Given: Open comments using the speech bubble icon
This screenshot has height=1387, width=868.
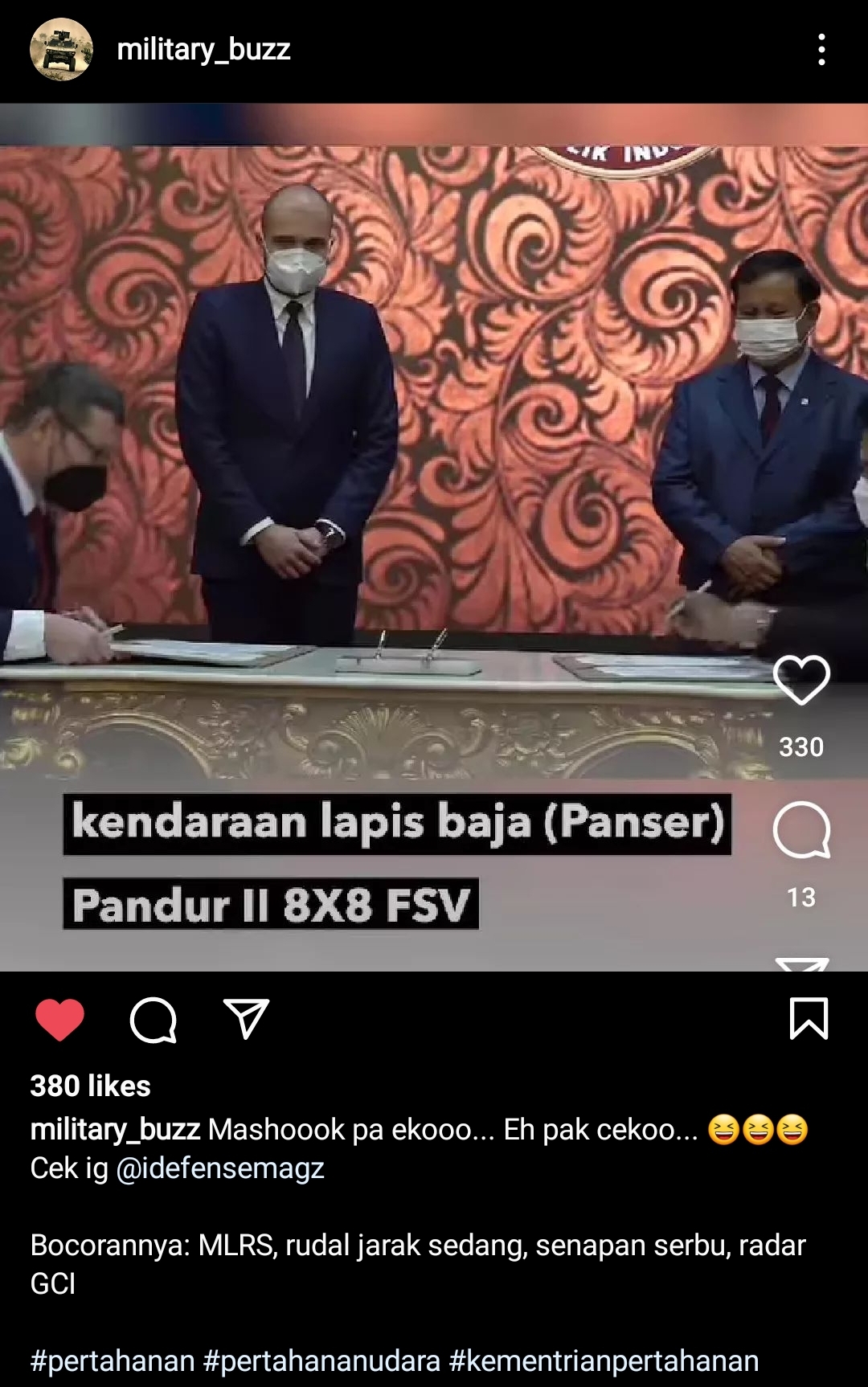Looking at the screenshot, I should pos(153,1020).
